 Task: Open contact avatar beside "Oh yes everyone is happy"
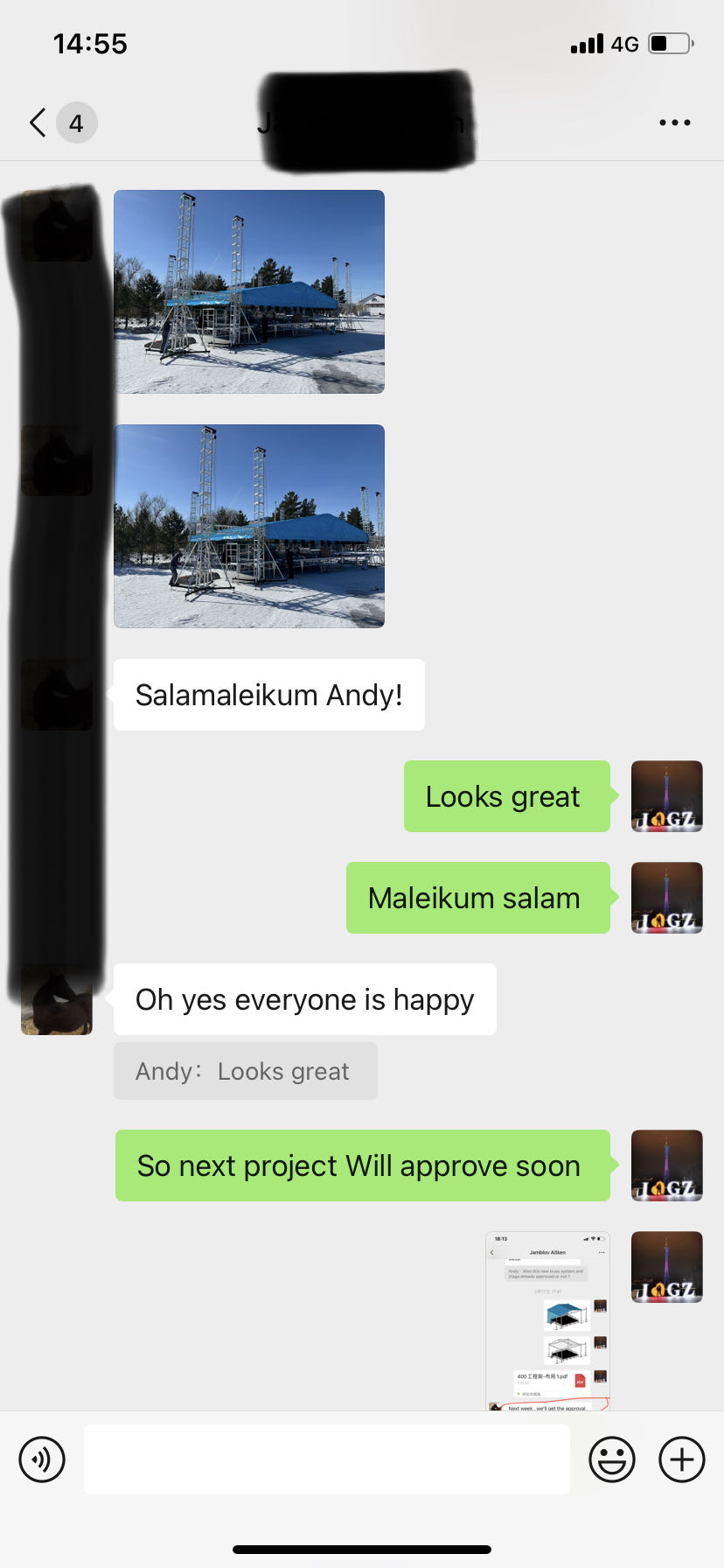pos(57,1000)
